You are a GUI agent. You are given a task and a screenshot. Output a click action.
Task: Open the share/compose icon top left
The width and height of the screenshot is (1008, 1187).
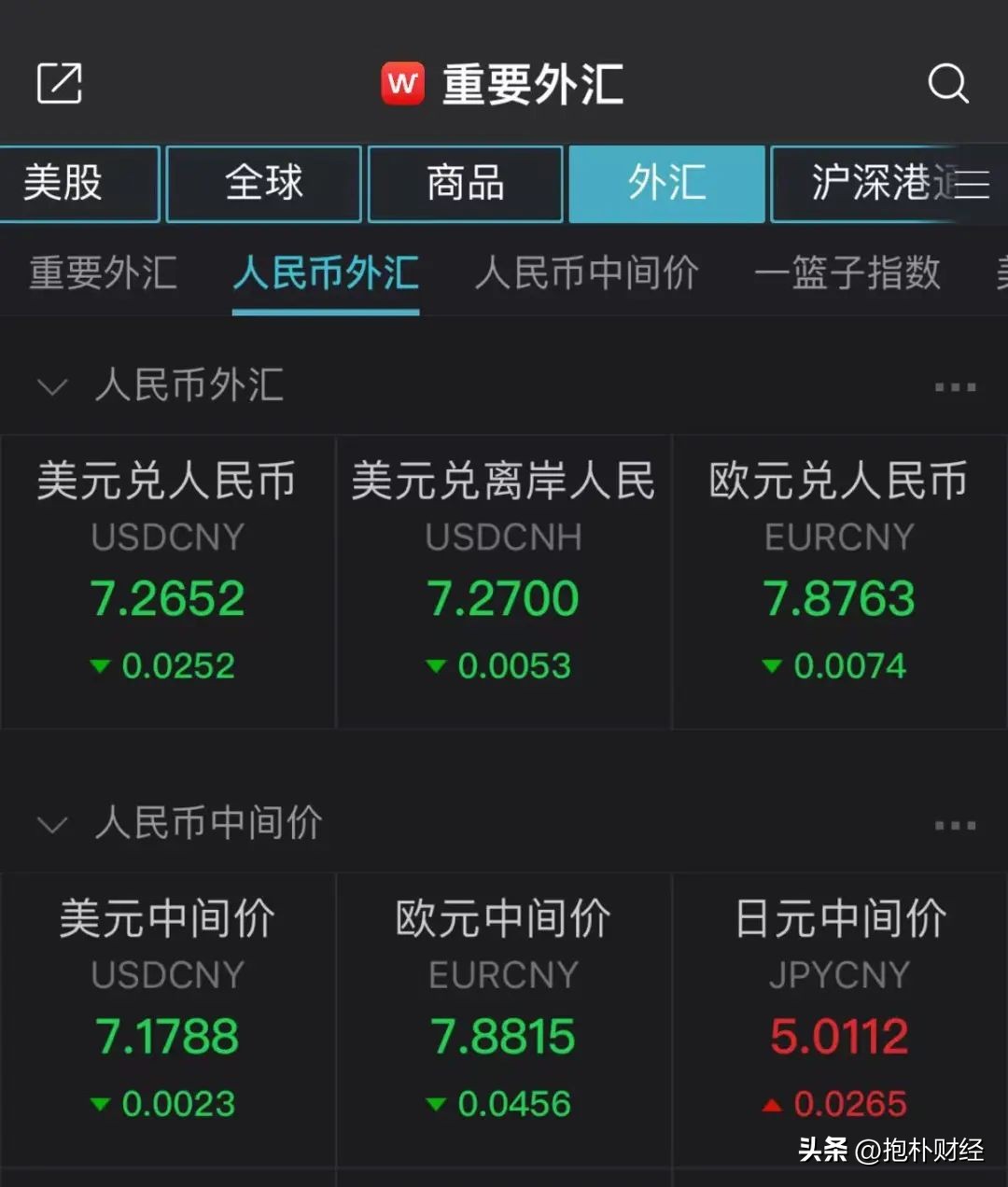[59, 83]
